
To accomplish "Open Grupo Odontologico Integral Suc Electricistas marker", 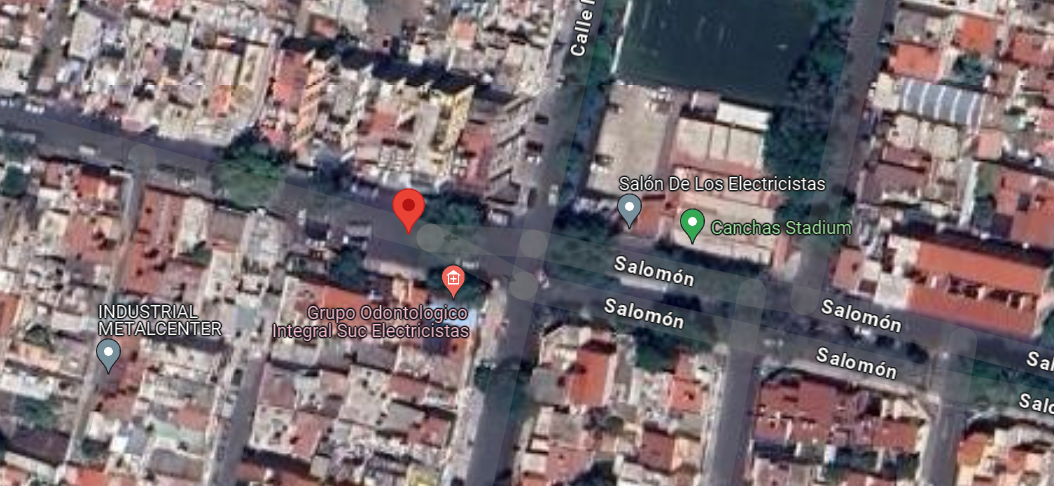I will click(x=453, y=281).
